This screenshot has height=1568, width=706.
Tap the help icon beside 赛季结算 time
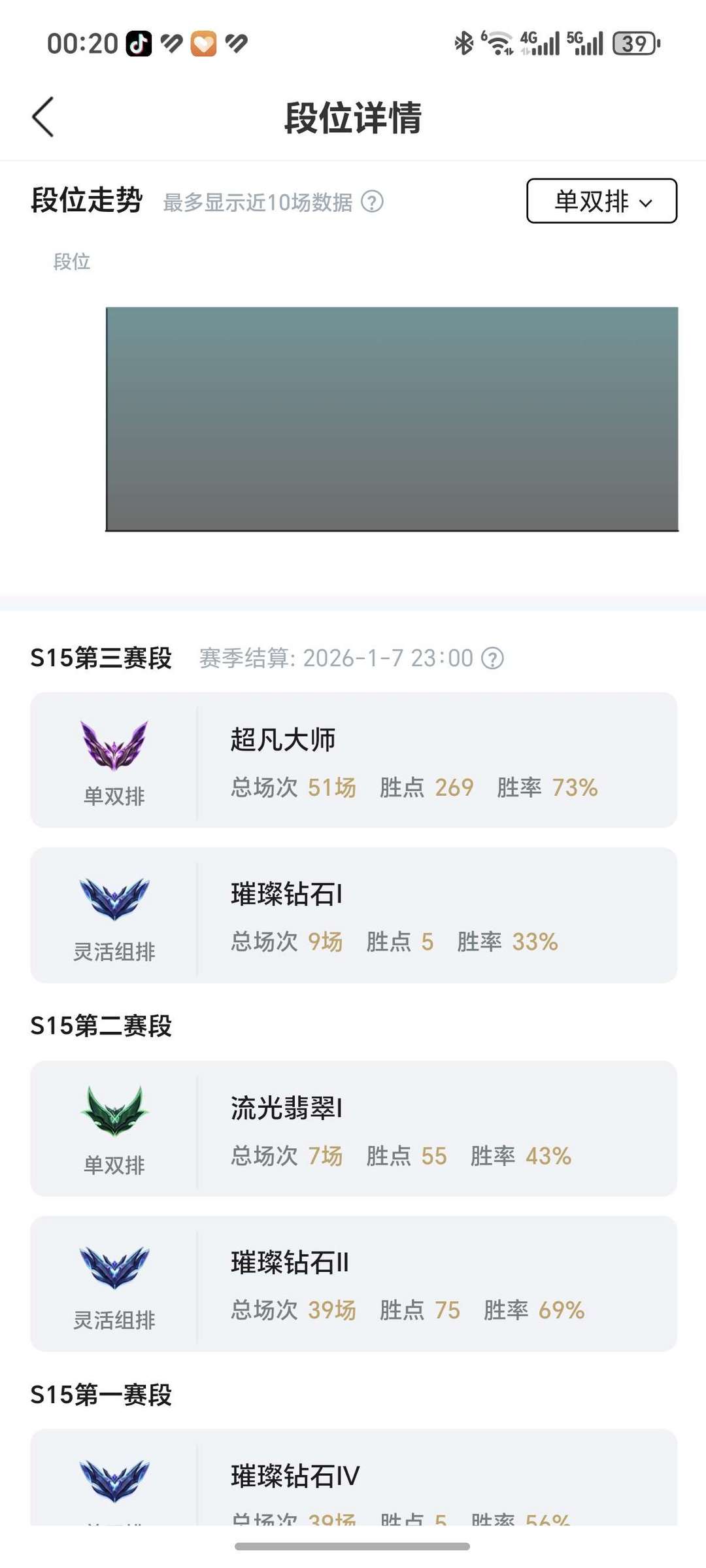[492, 658]
